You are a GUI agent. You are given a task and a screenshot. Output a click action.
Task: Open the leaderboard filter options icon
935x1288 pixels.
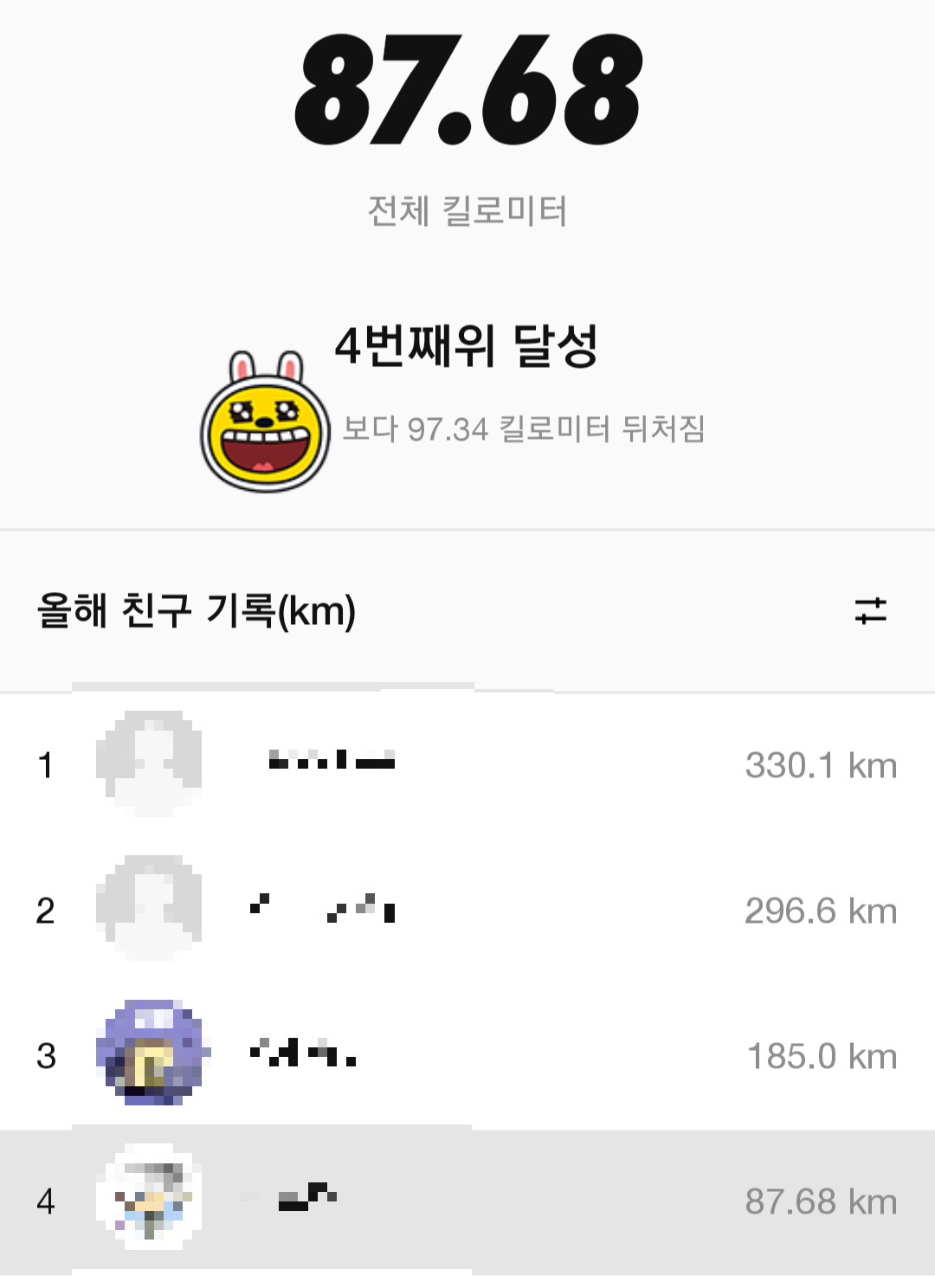point(870,611)
